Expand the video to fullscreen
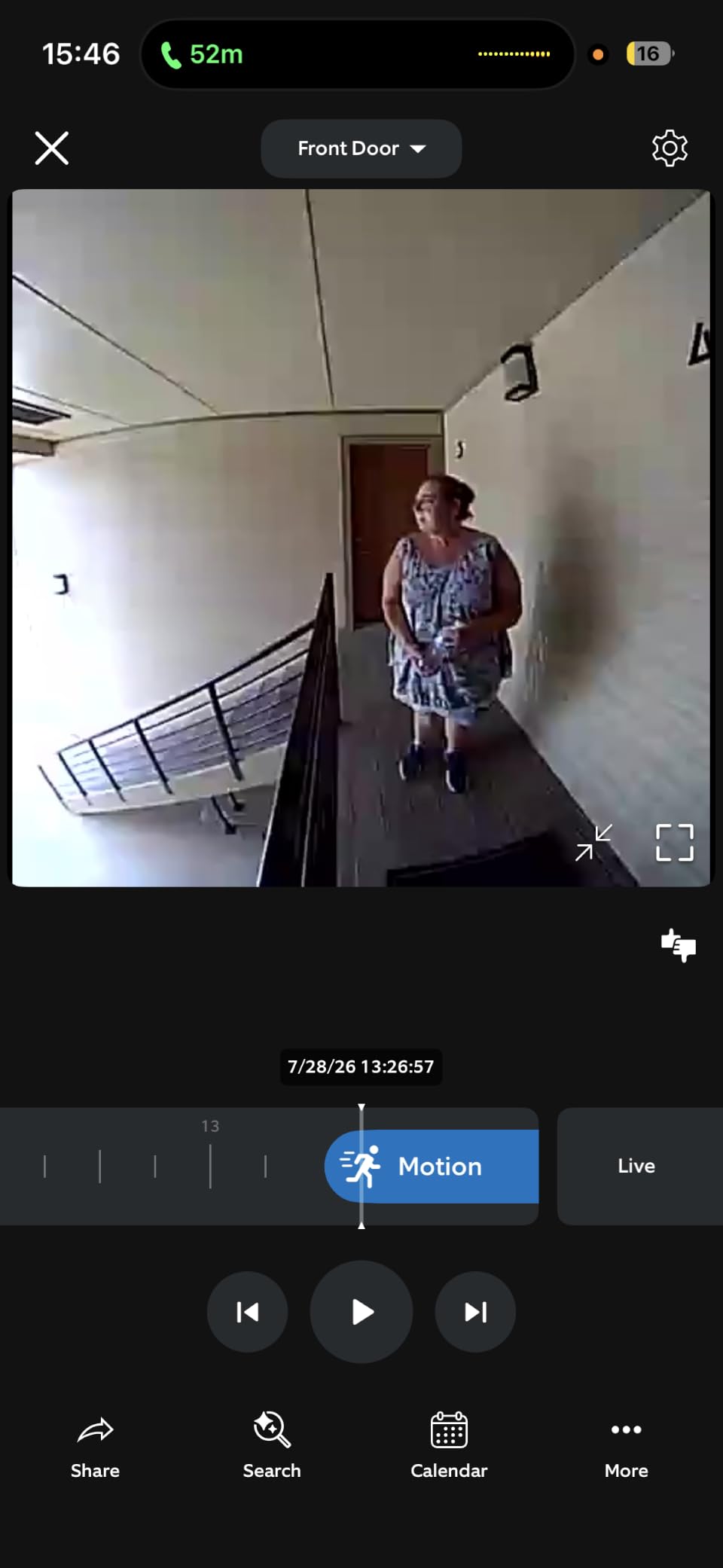Screen dimensions: 723x1568 click(x=675, y=842)
